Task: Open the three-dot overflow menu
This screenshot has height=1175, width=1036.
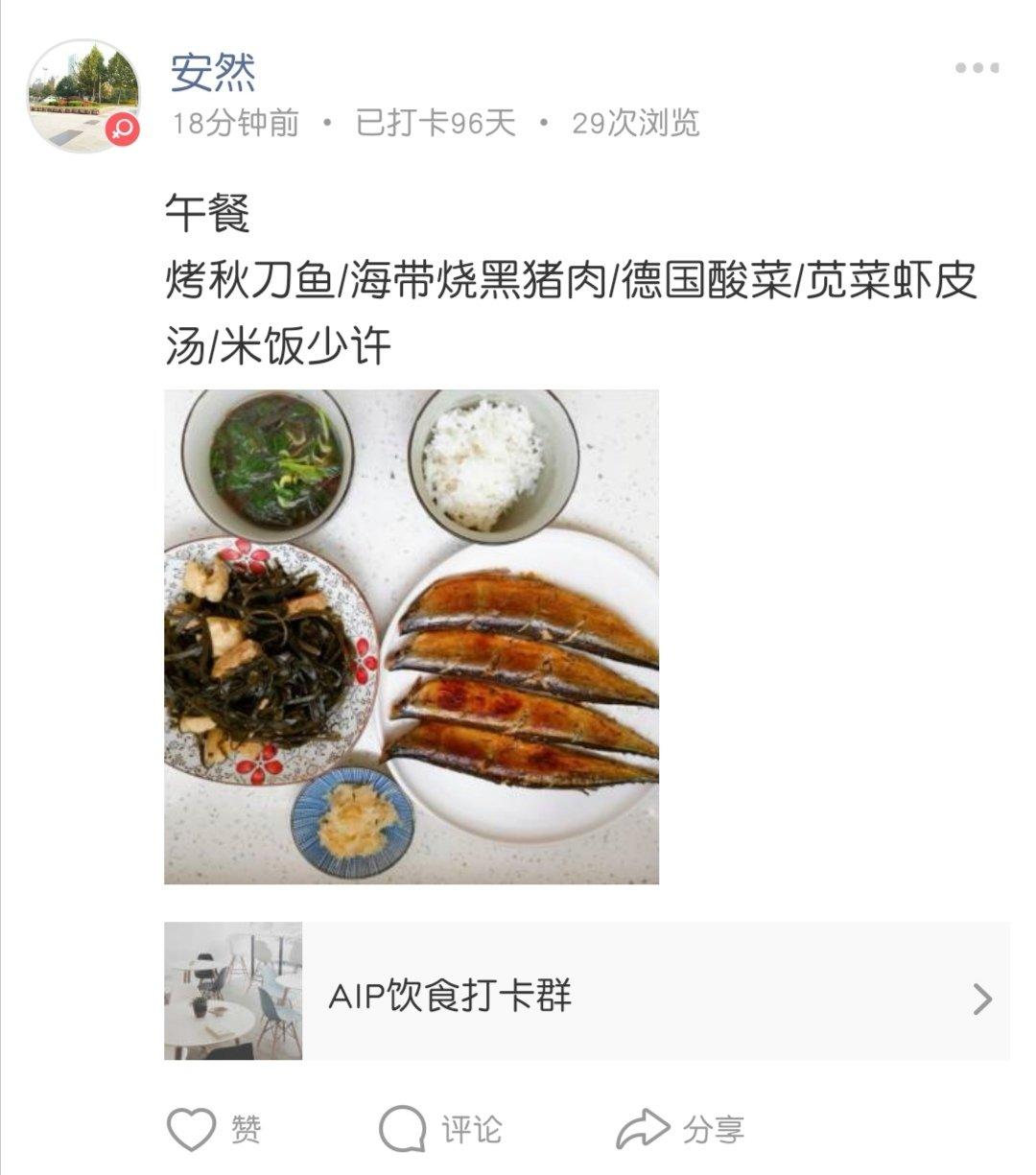Action: click(977, 68)
